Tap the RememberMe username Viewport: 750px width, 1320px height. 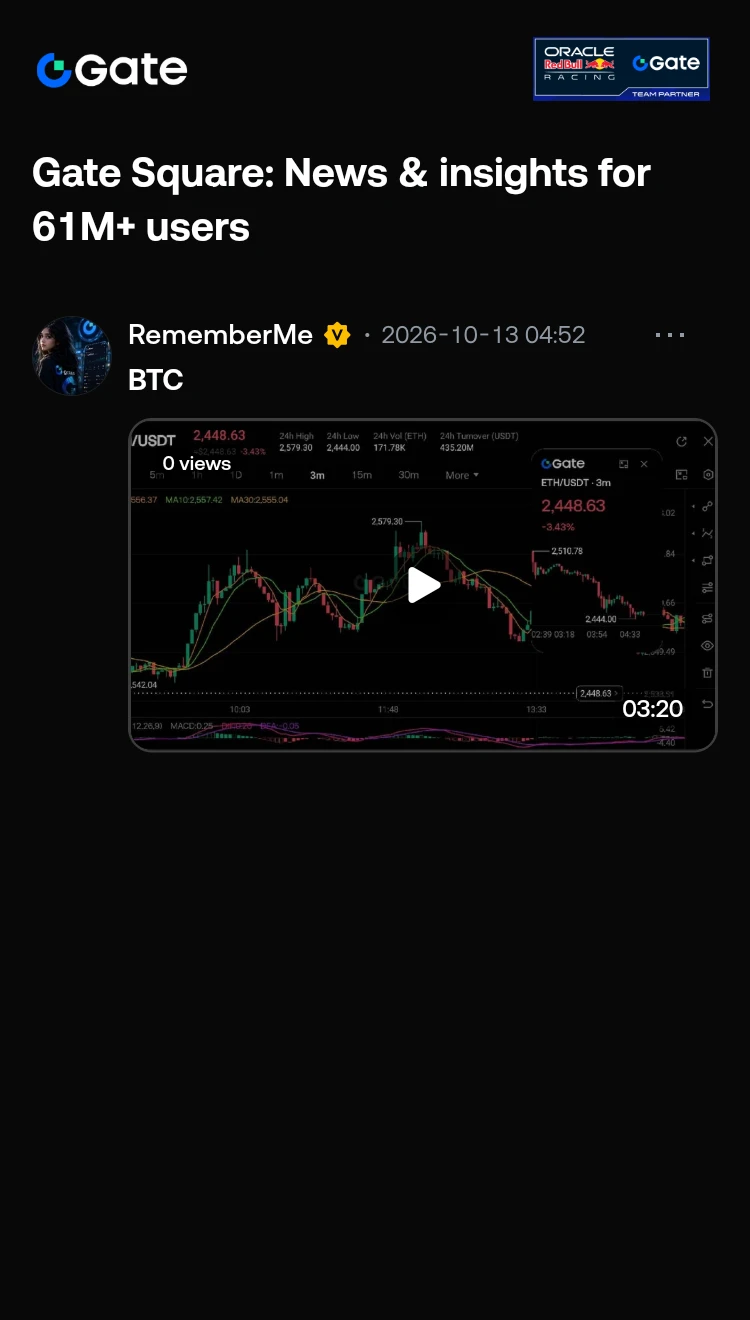pos(221,335)
